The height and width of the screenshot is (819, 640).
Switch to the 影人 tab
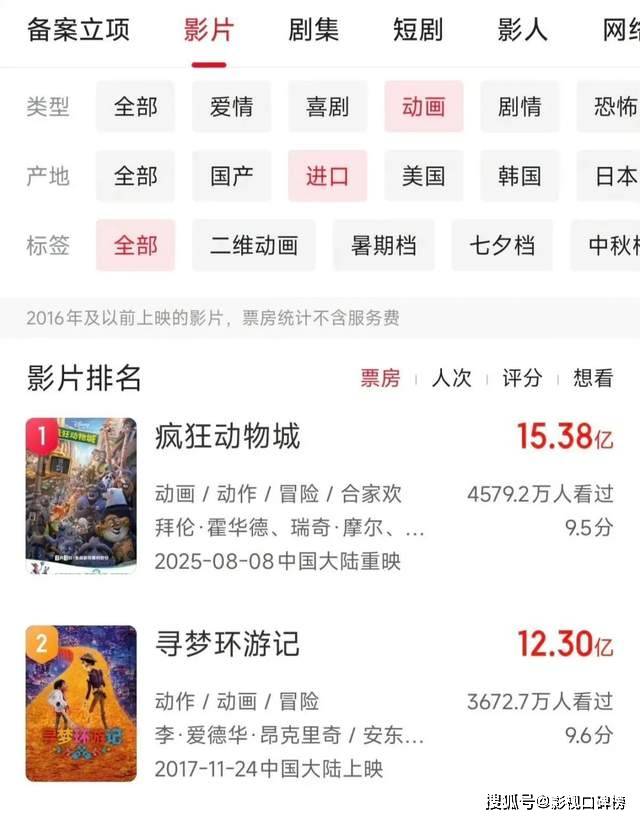coord(522,31)
